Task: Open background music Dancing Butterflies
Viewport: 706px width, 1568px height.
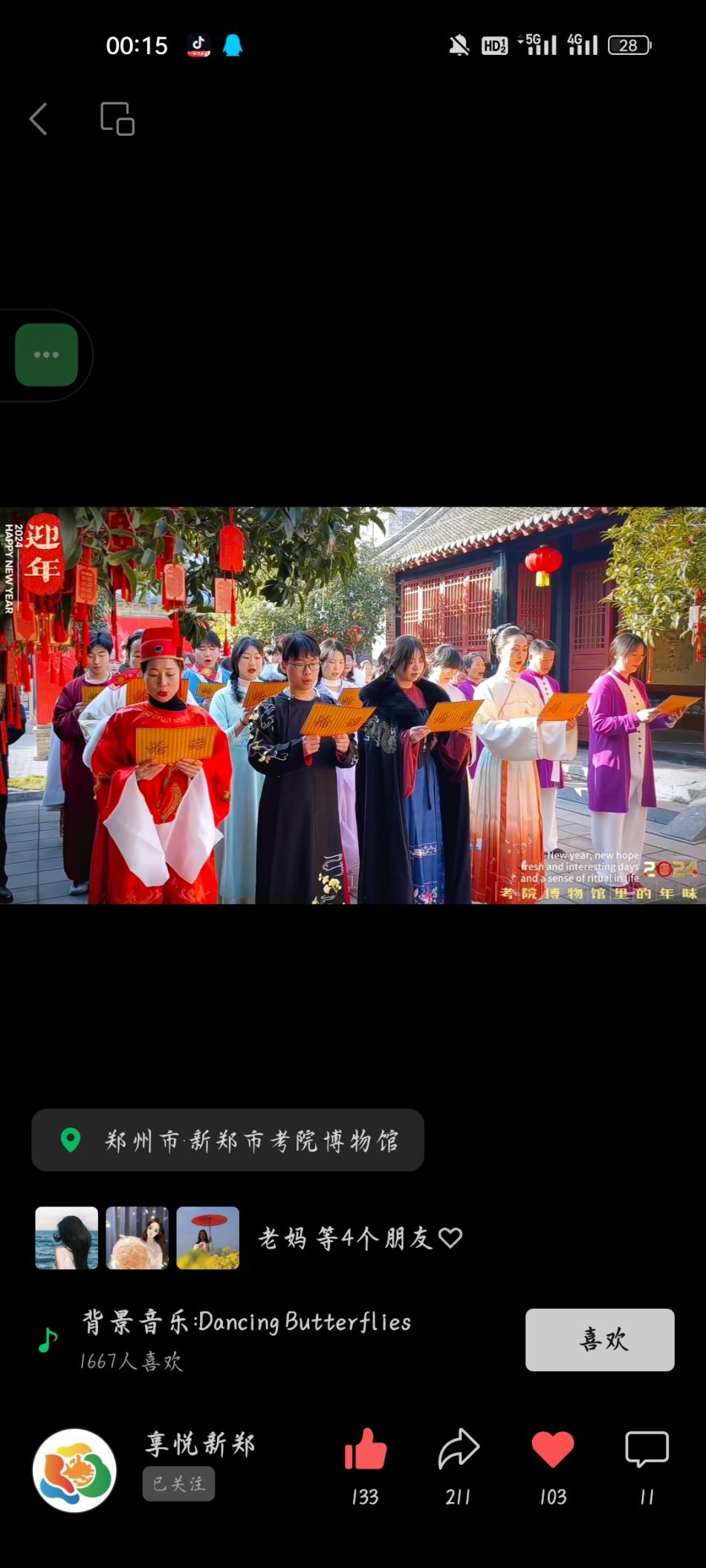Action: (245, 1323)
